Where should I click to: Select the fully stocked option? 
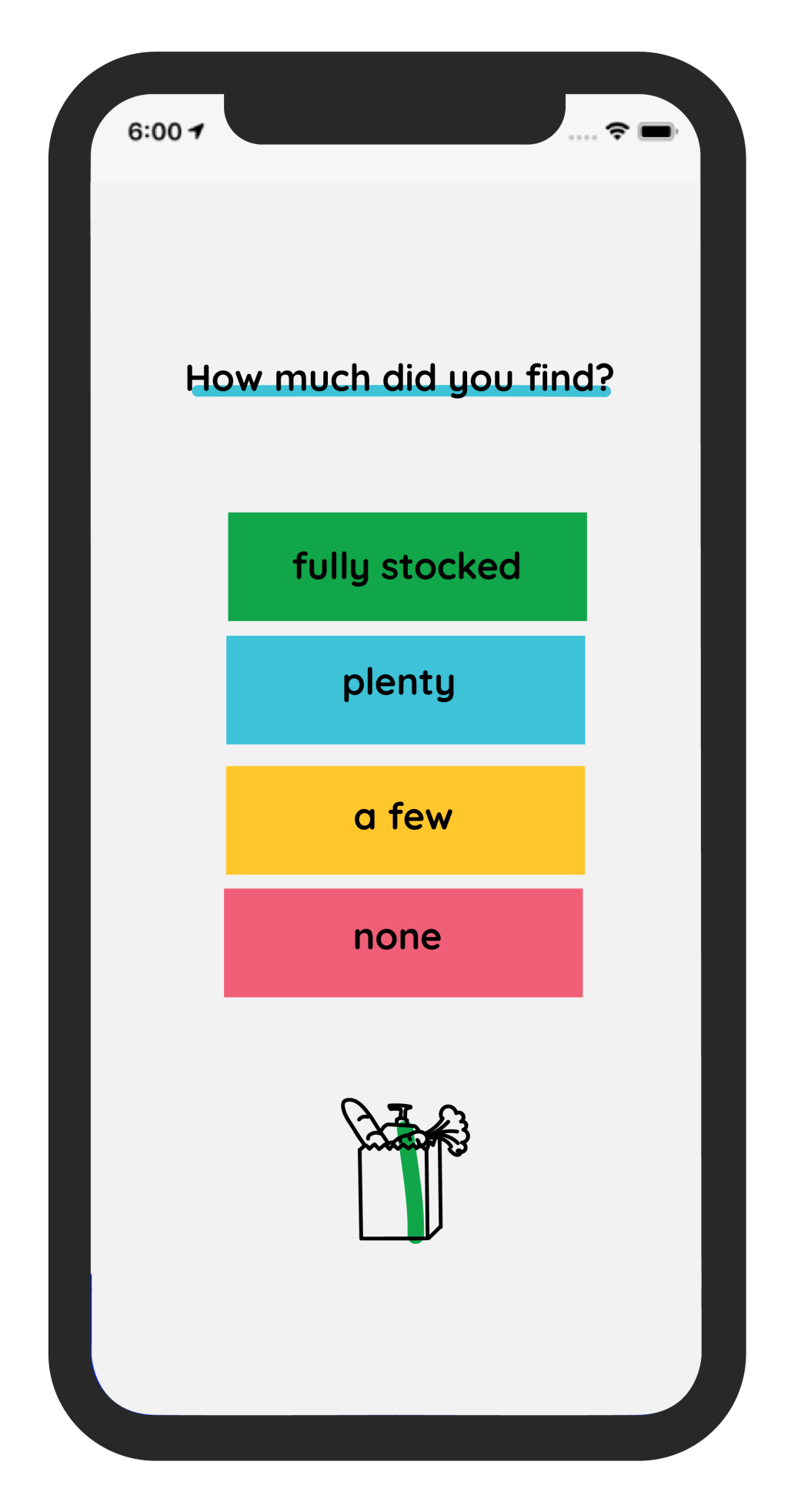point(407,567)
